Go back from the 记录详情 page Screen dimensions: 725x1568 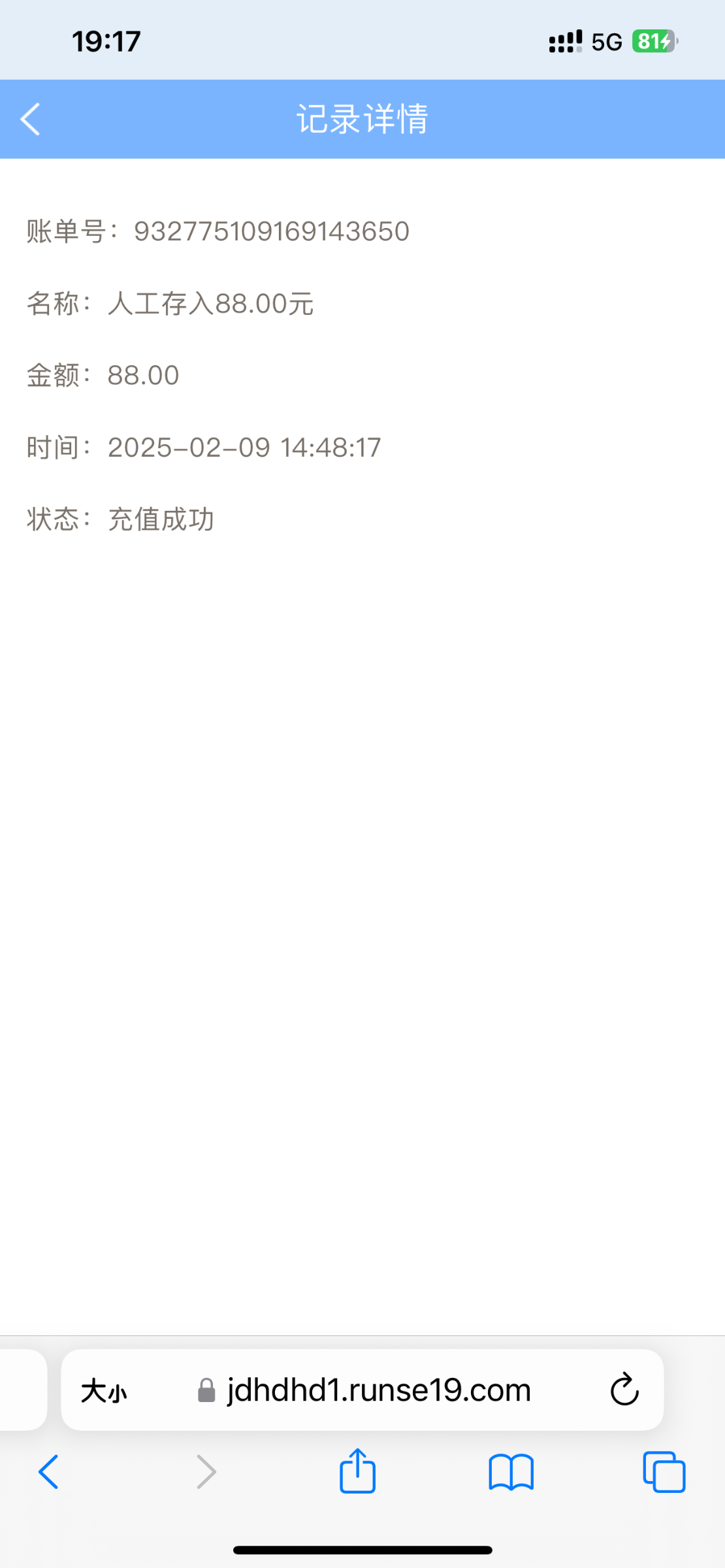point(31,120)
